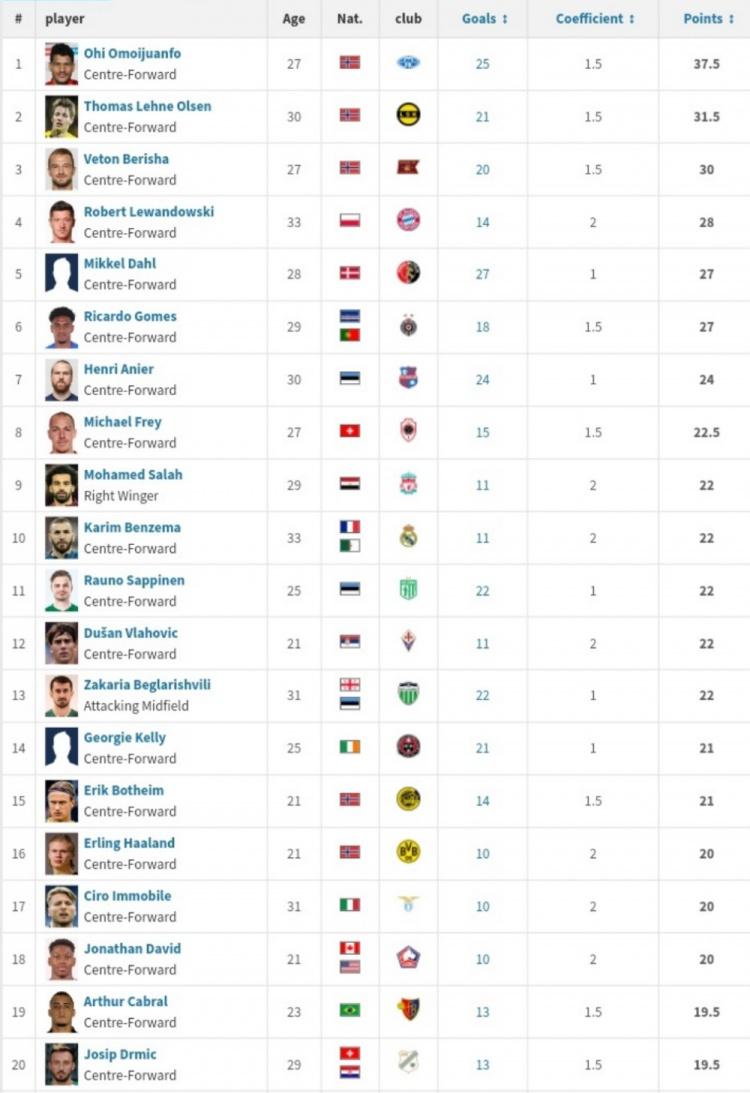Image resolution: width=750 pixels, height=1093 pixels.
Task: View Veton Berisha's player page
Action: tap(126, 159)
